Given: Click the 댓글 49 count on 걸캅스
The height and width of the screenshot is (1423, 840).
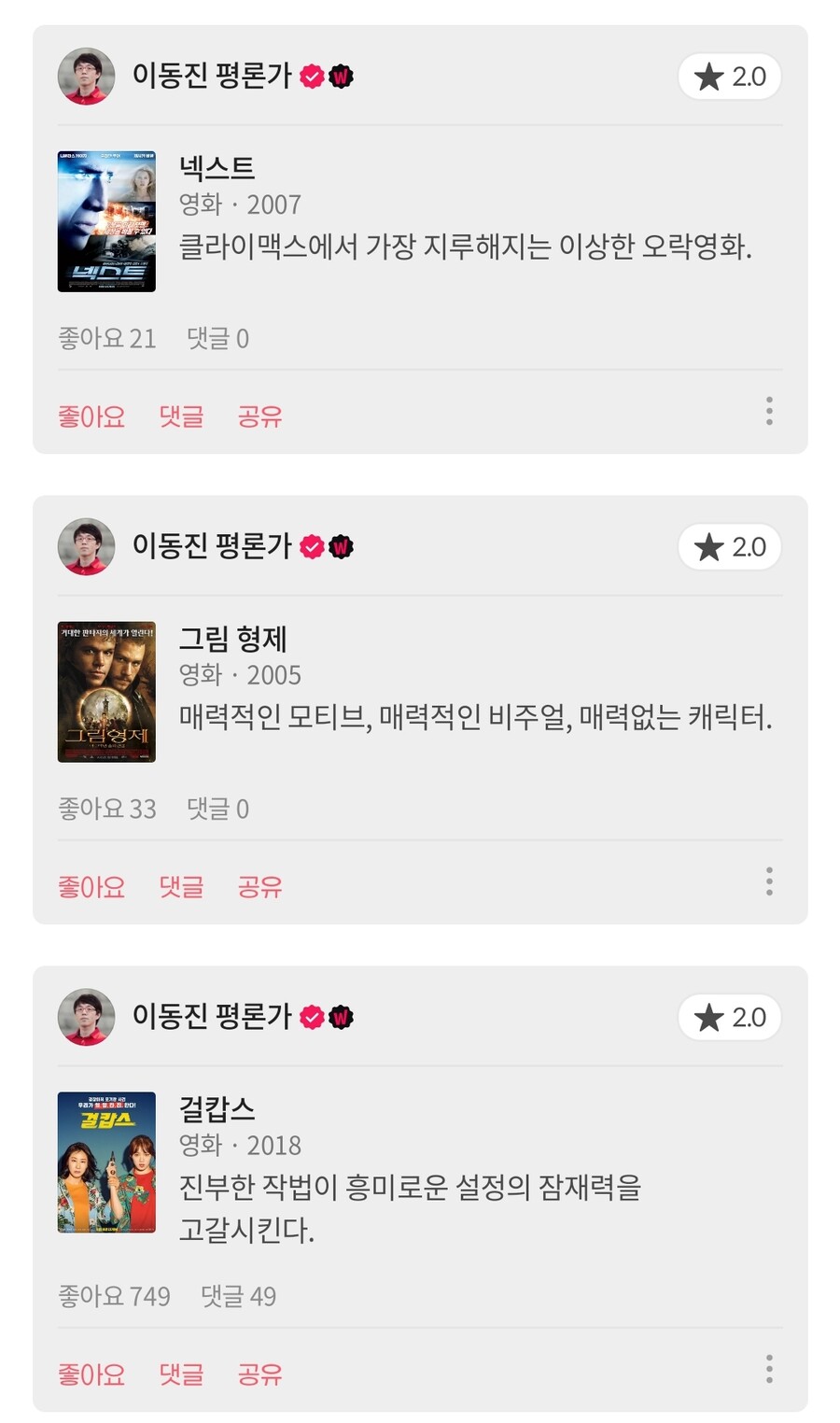Looking at the screenshot, I should (x=234, y=1295).
